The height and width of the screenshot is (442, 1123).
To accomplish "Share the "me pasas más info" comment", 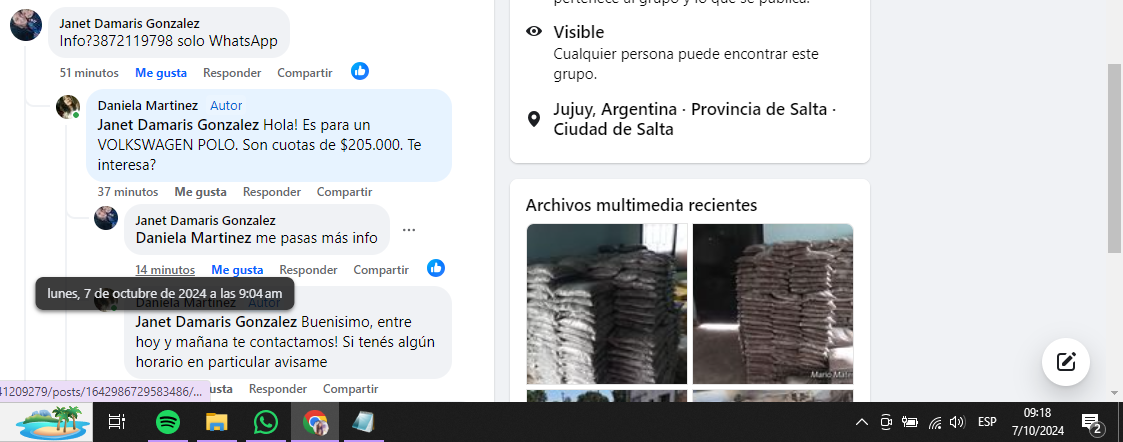I will (x=381, y=270).
